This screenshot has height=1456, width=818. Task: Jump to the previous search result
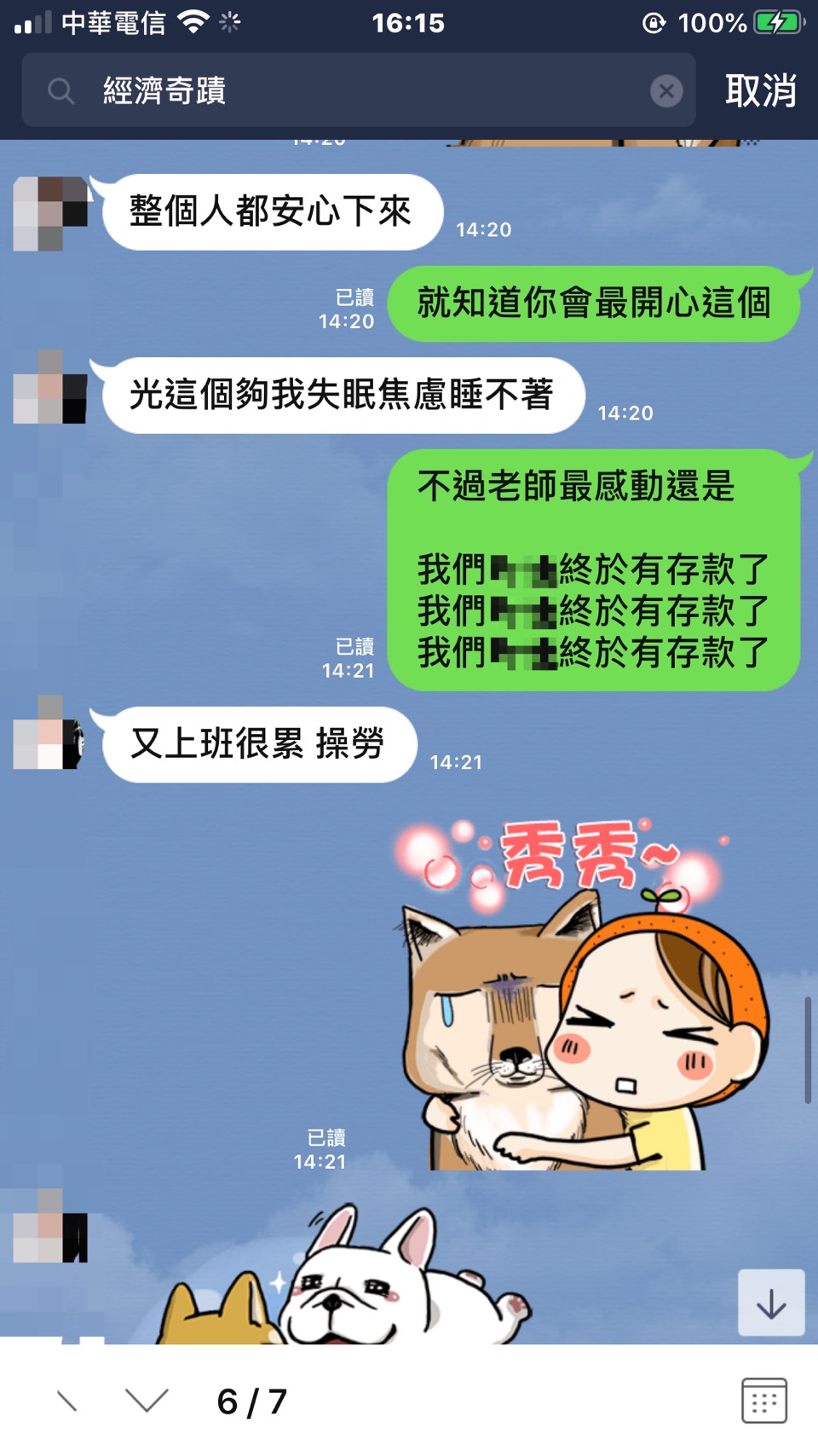click(x=68, y=1401)
